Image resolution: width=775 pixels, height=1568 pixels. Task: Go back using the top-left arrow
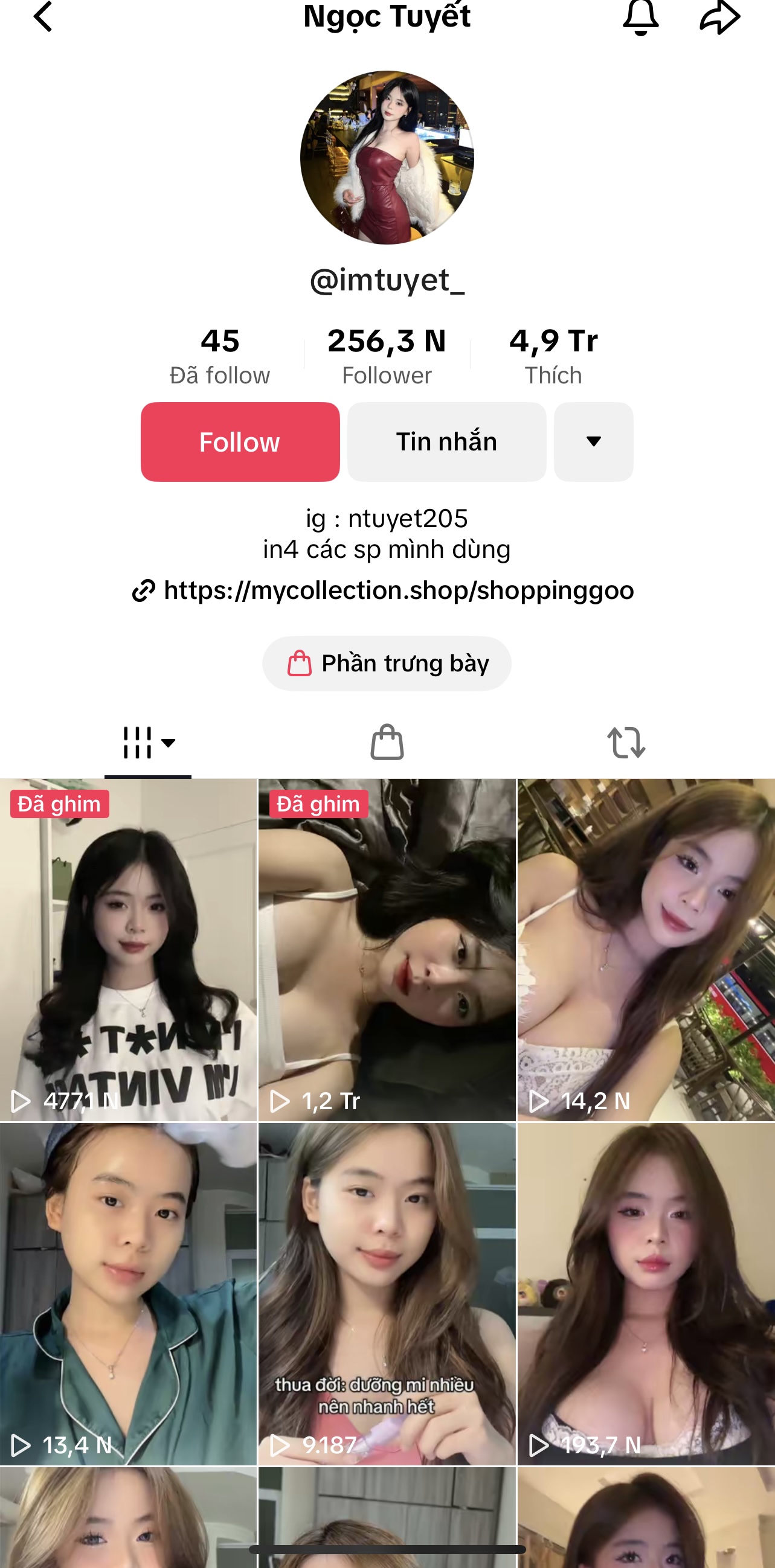coord(43,16)
